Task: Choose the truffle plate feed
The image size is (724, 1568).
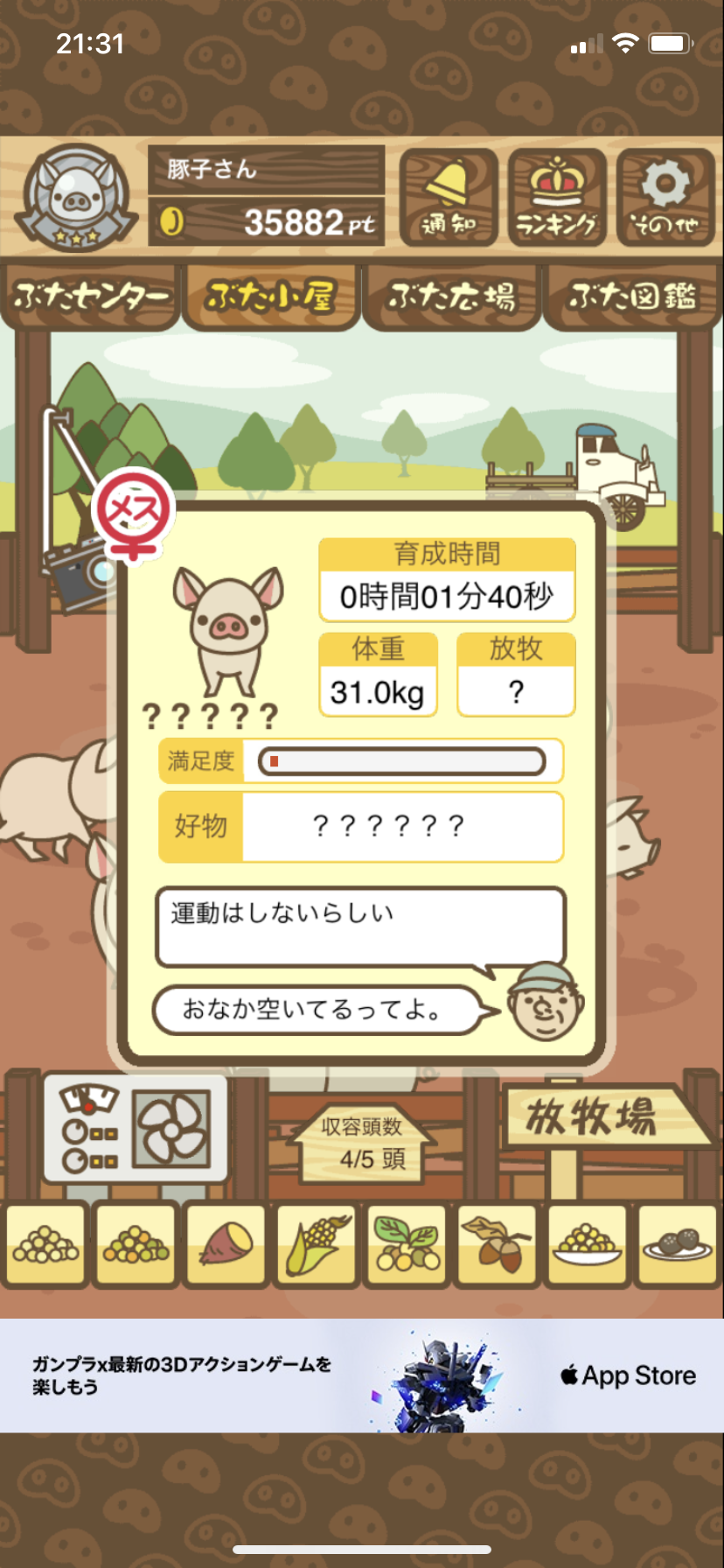Action: click(x=677, y=1244)
